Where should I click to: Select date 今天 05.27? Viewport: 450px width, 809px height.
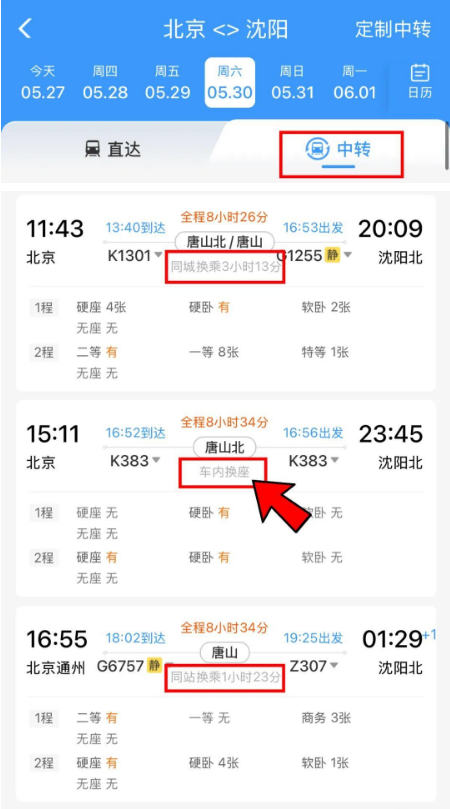(43, 83)
